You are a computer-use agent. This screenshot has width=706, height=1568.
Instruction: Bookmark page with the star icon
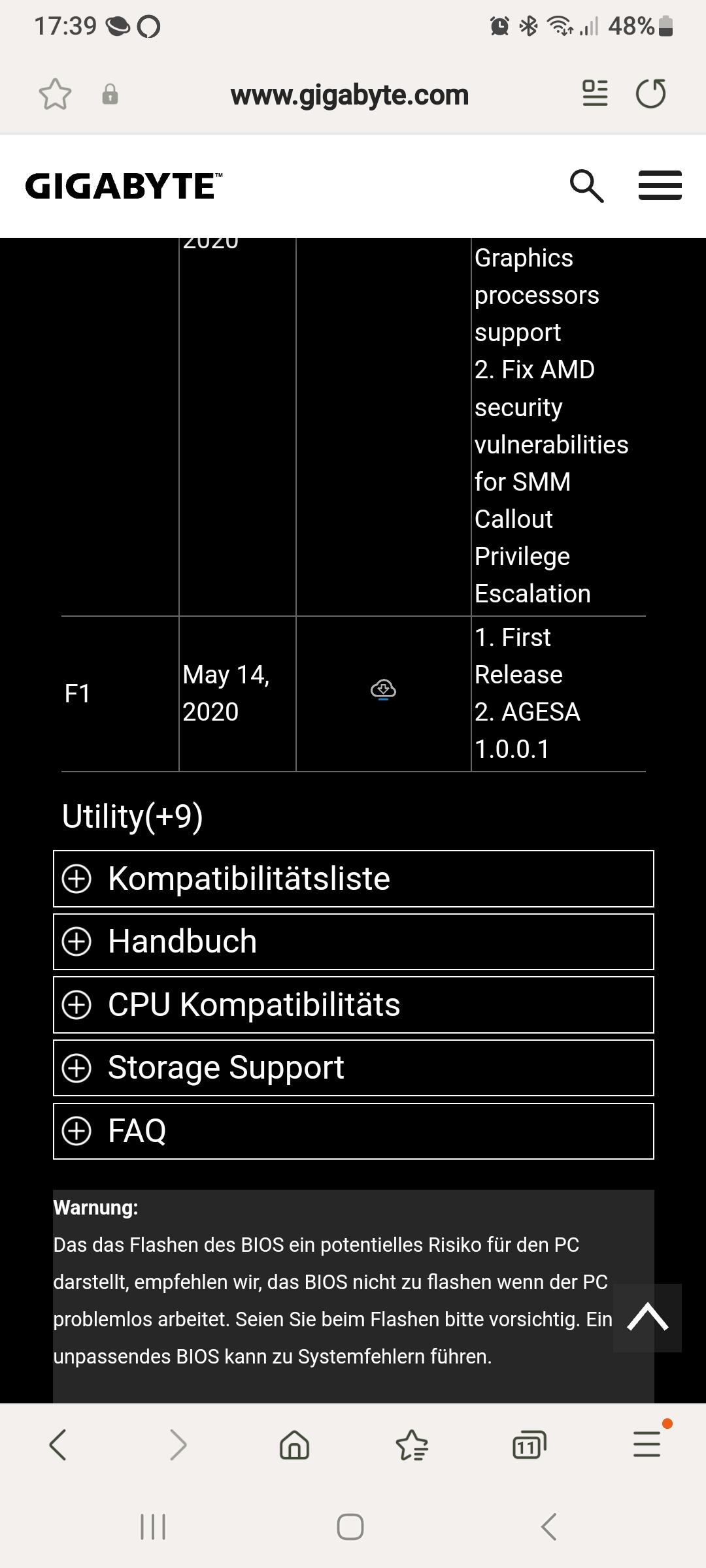pos(55,94)
